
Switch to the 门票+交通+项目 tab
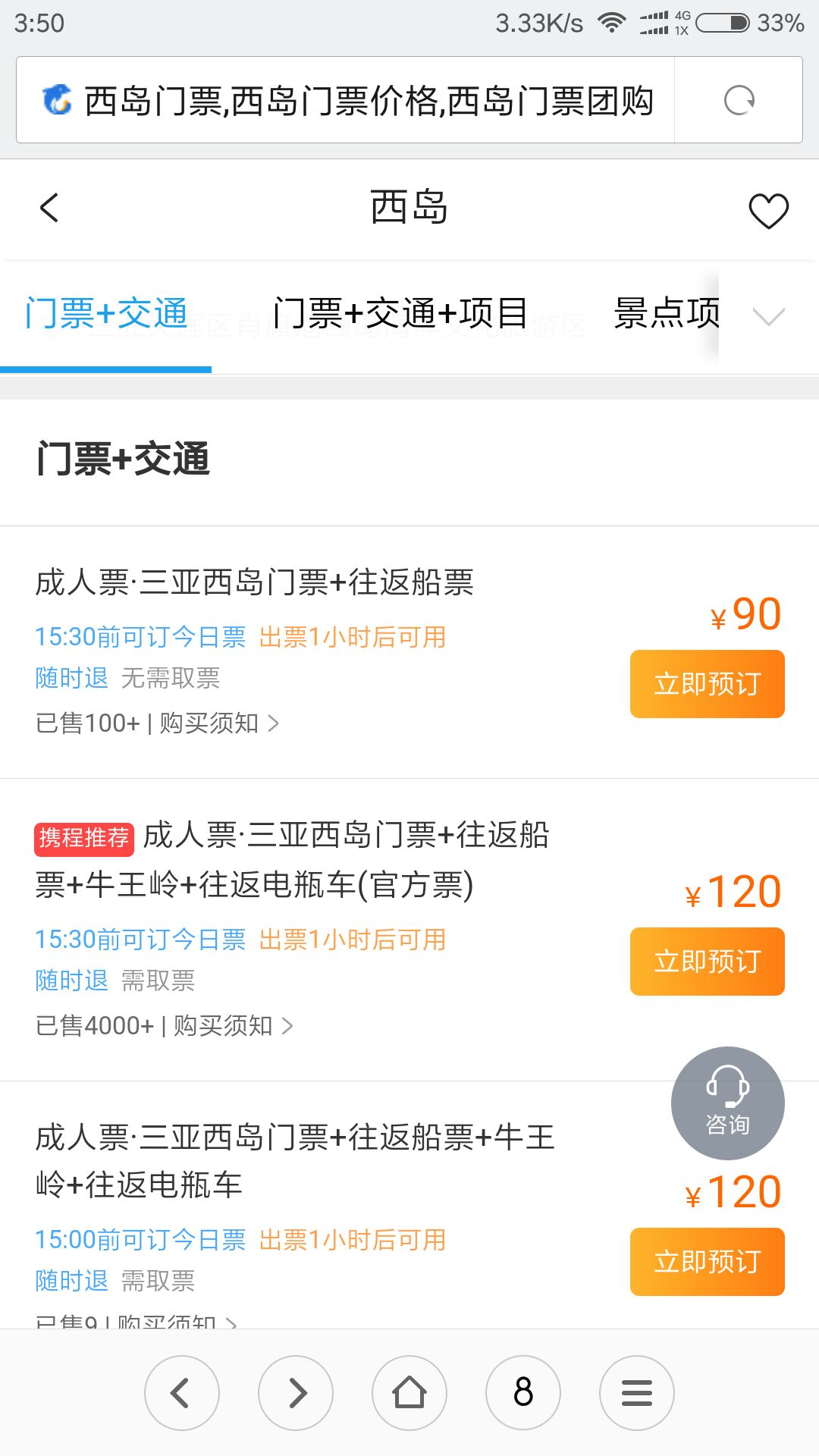tap(400, 313)
